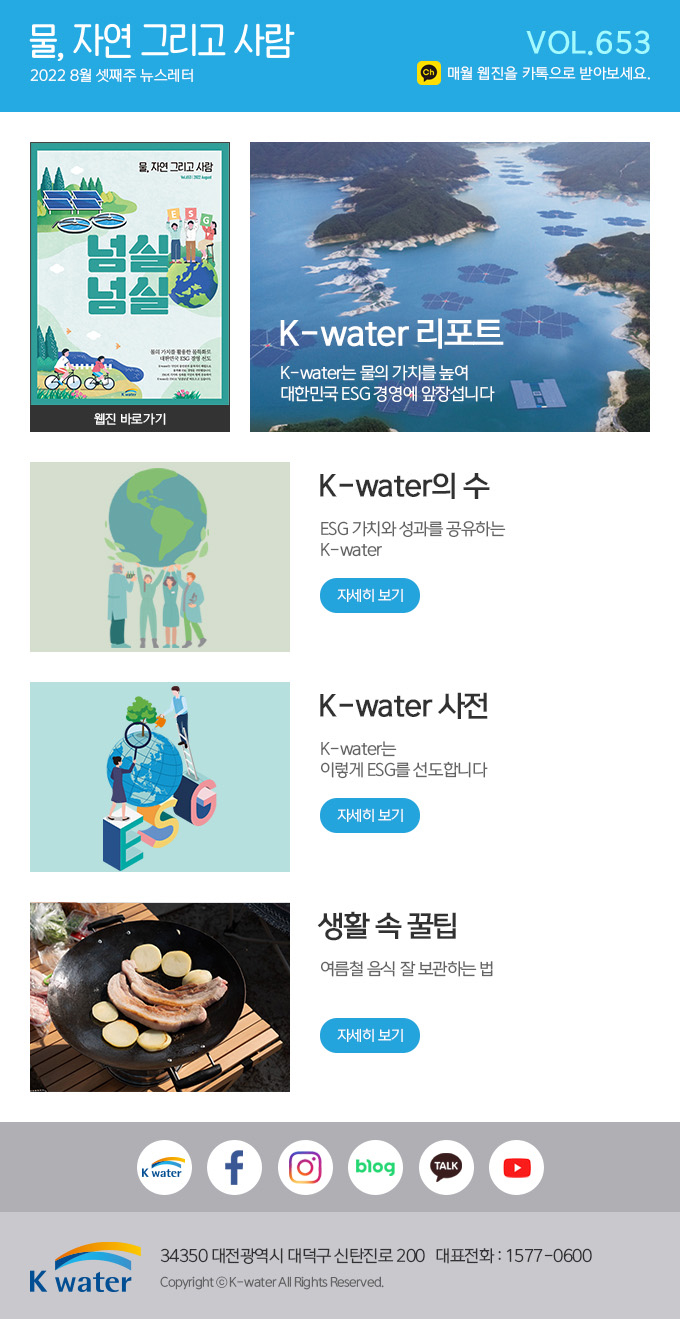Tap 자세히 보기 under K-water 사전
Image resolution: width=680 pixels, height=1319 pixels.
[370, 816]
